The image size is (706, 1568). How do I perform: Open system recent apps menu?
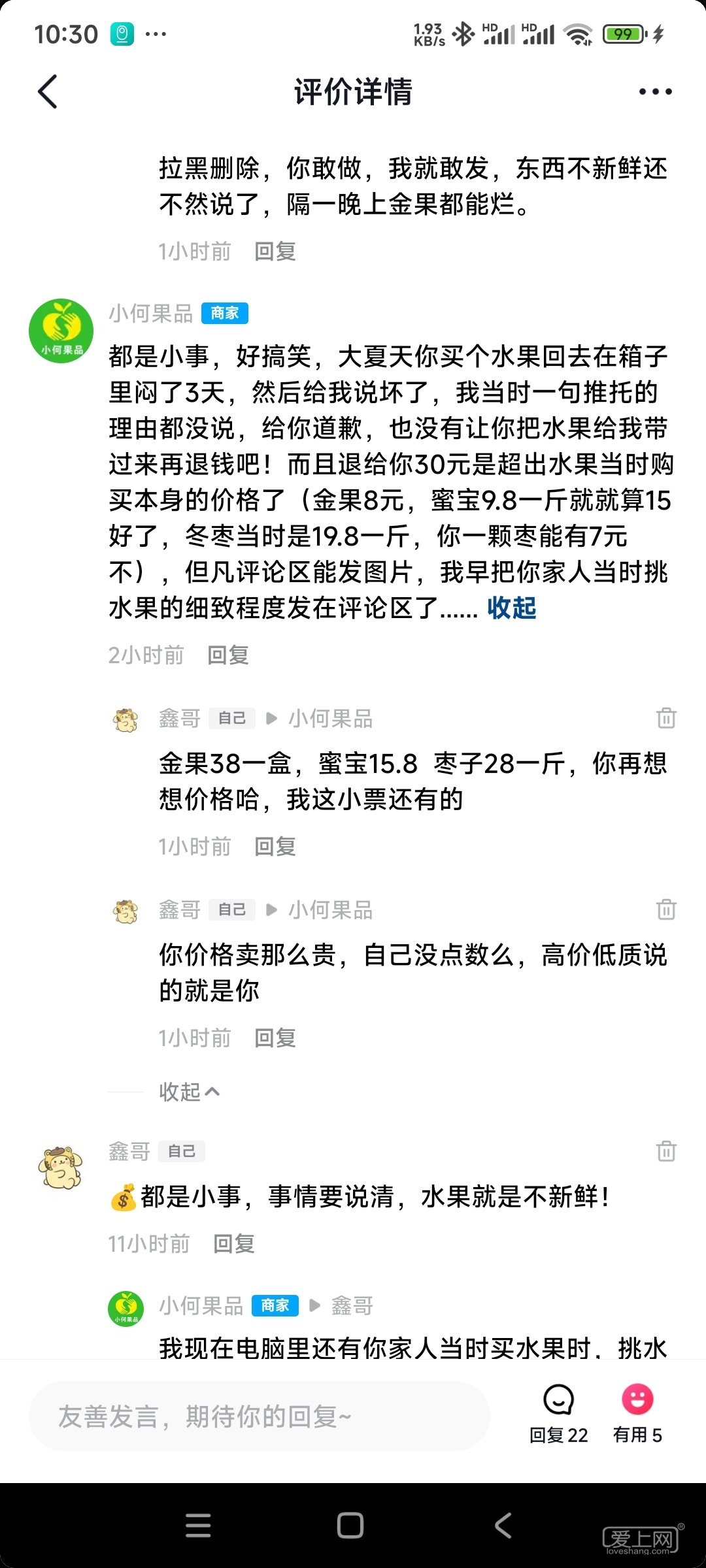pyautogui.click(x=198, y=1526)
